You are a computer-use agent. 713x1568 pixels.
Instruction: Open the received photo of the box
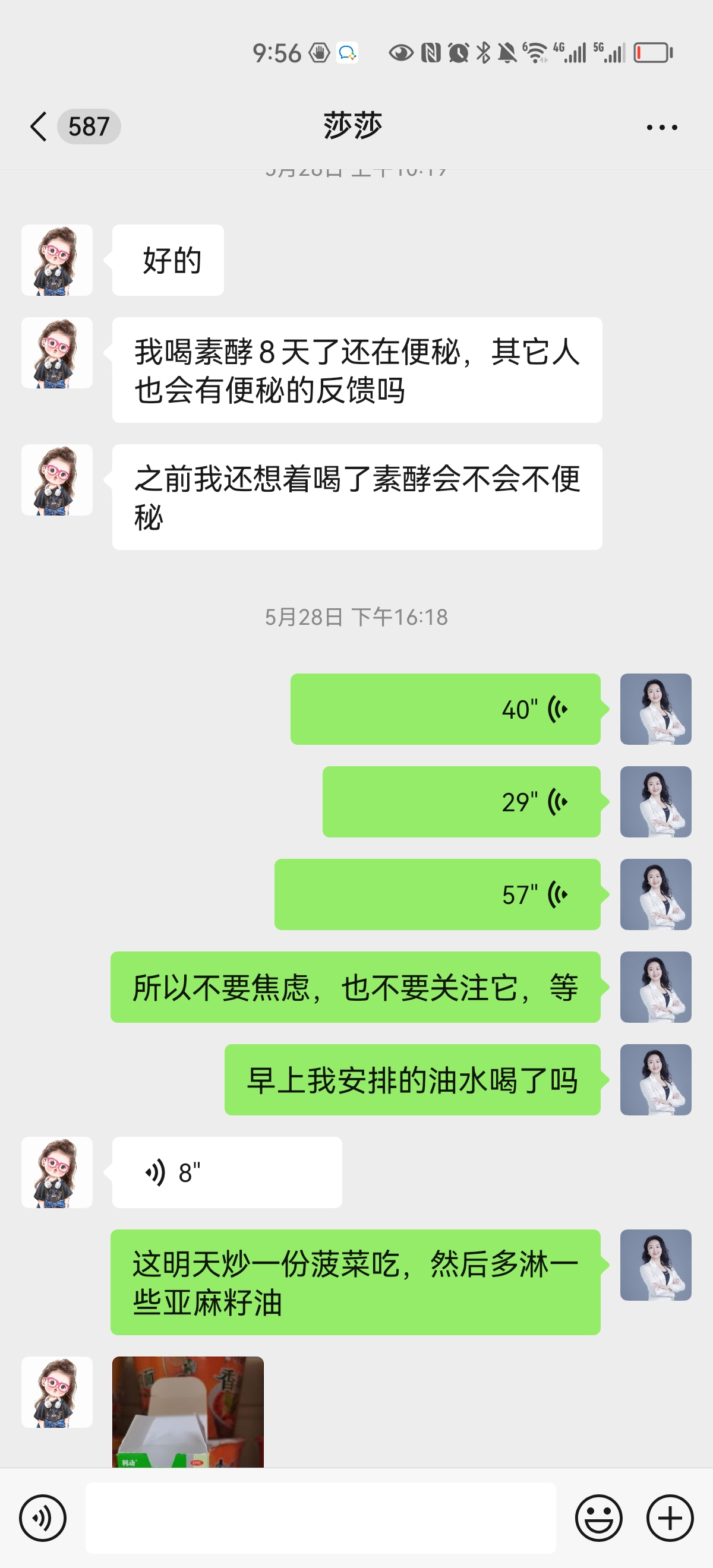coord(188,1411)
